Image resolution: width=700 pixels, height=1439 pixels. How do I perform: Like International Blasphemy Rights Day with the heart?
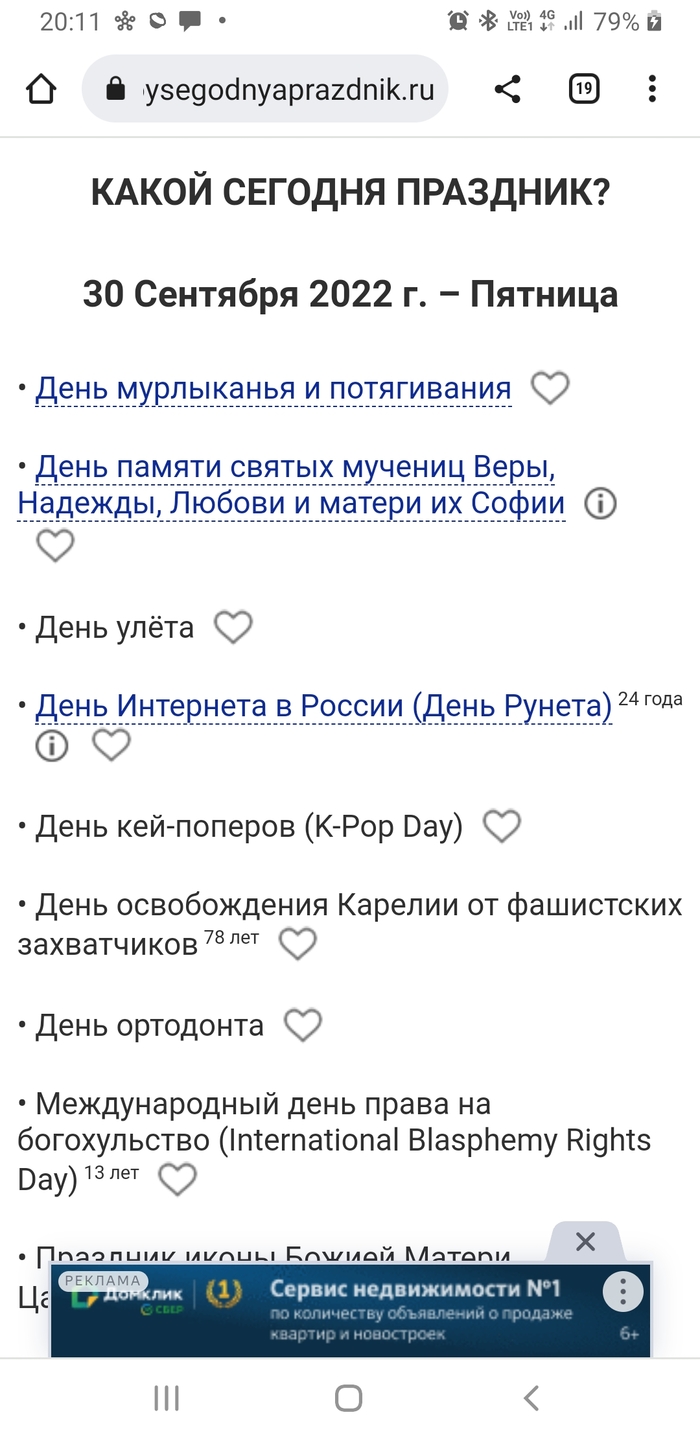(x=178, y=1179)
